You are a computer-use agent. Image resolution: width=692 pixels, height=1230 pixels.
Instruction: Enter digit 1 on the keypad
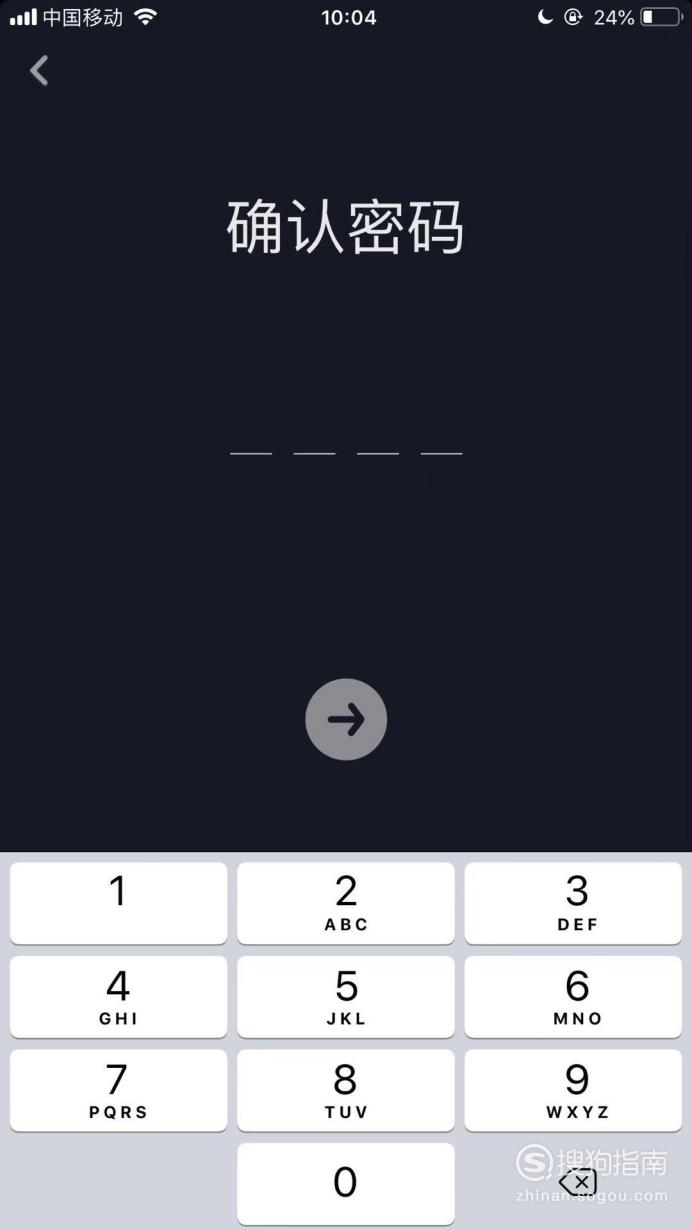pos(119,902)
